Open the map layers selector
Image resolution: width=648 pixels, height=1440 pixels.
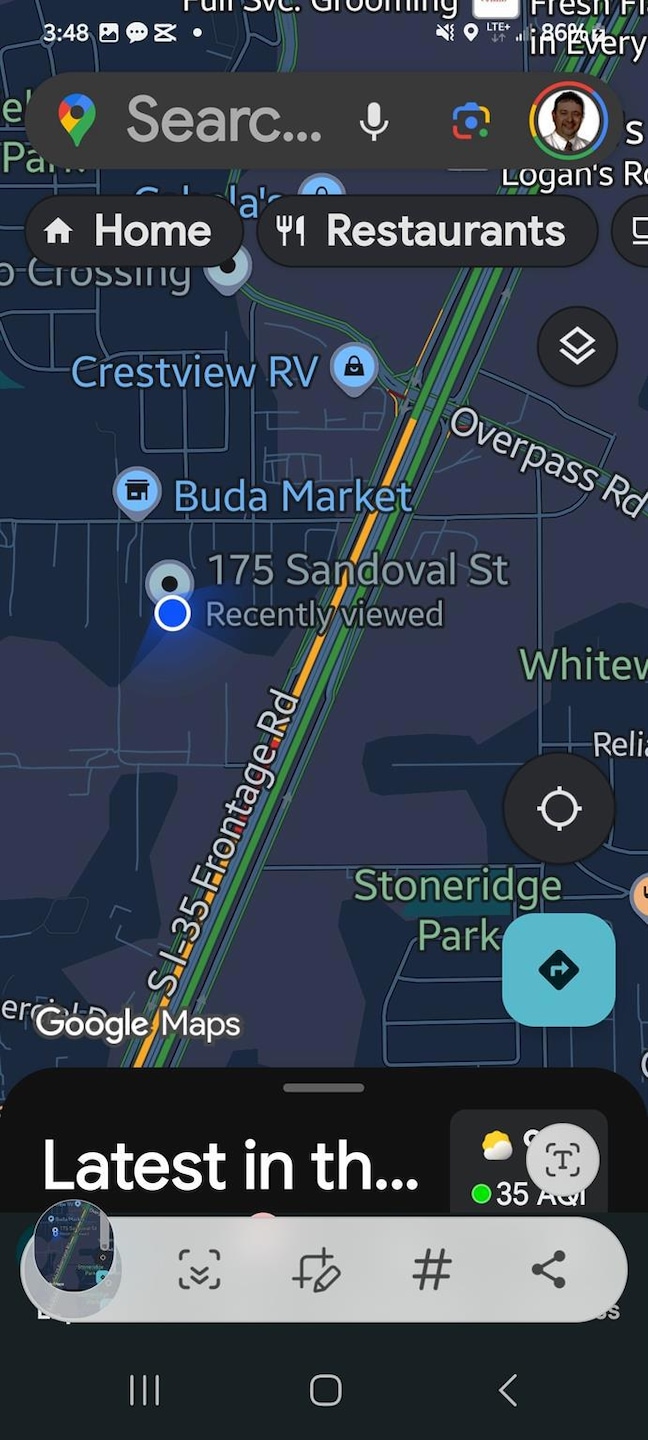coord(577,347)
